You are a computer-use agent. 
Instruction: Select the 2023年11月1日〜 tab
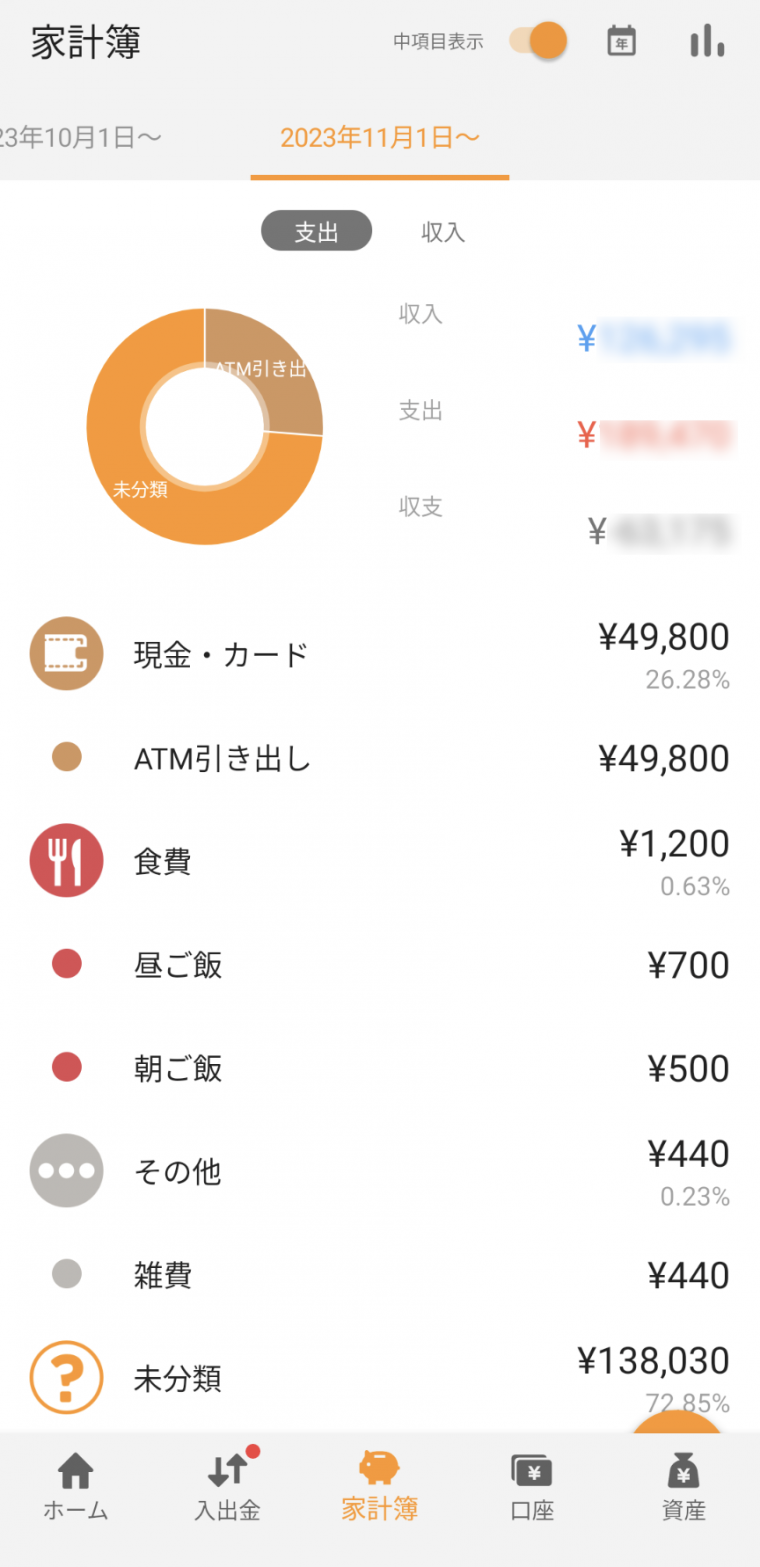click(379, 138)
